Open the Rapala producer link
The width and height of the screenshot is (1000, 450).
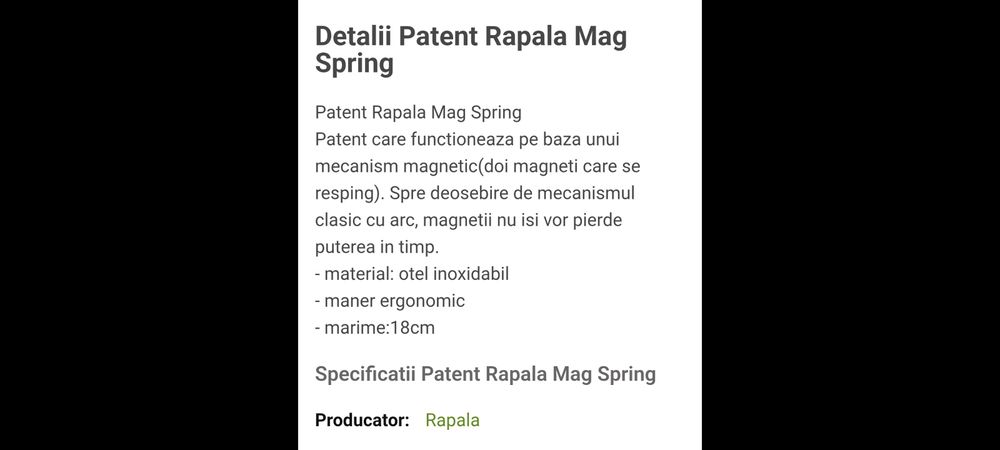(x=452, y=420)
